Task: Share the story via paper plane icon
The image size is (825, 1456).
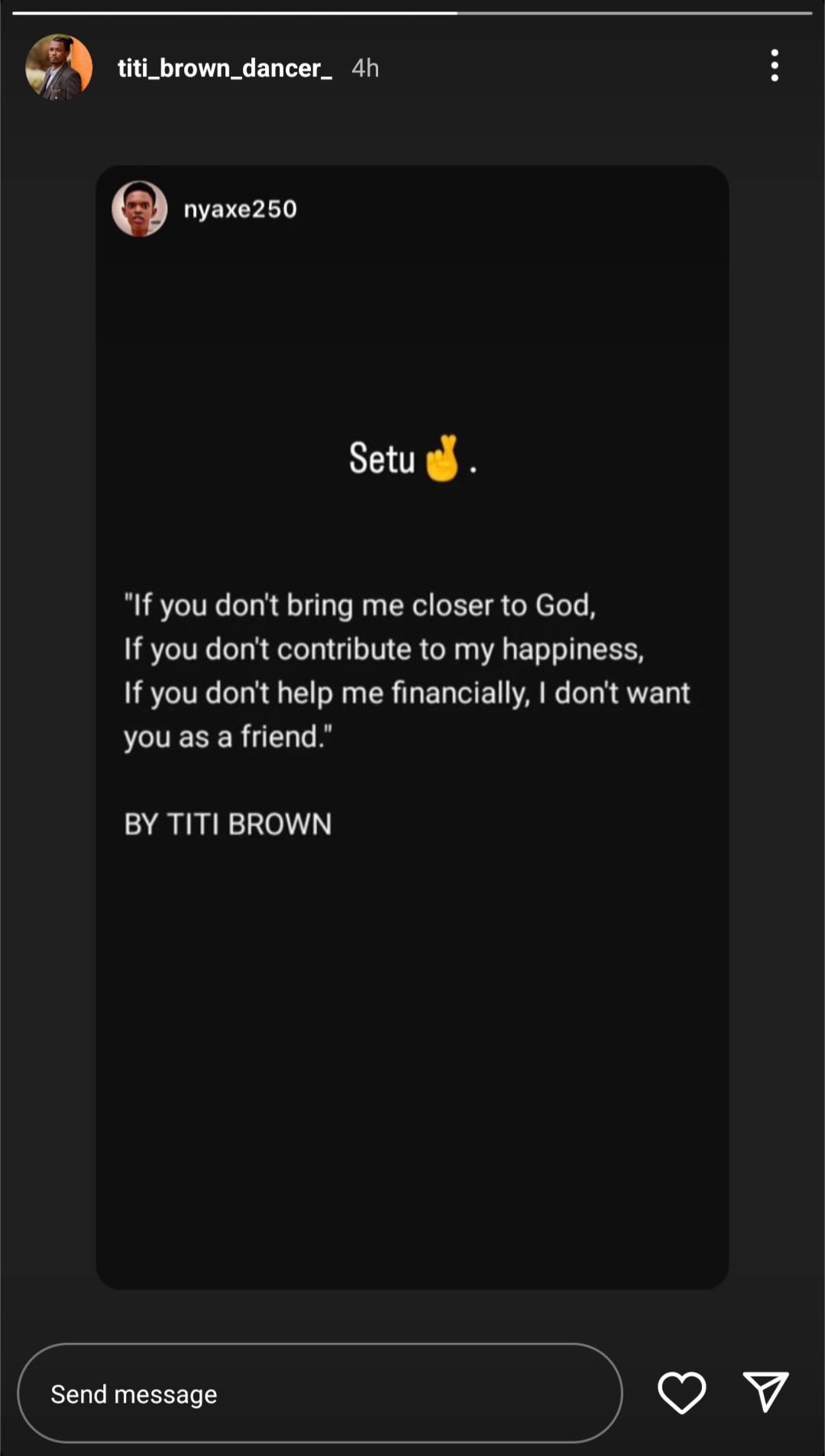Action: (x=765, y=1390)
